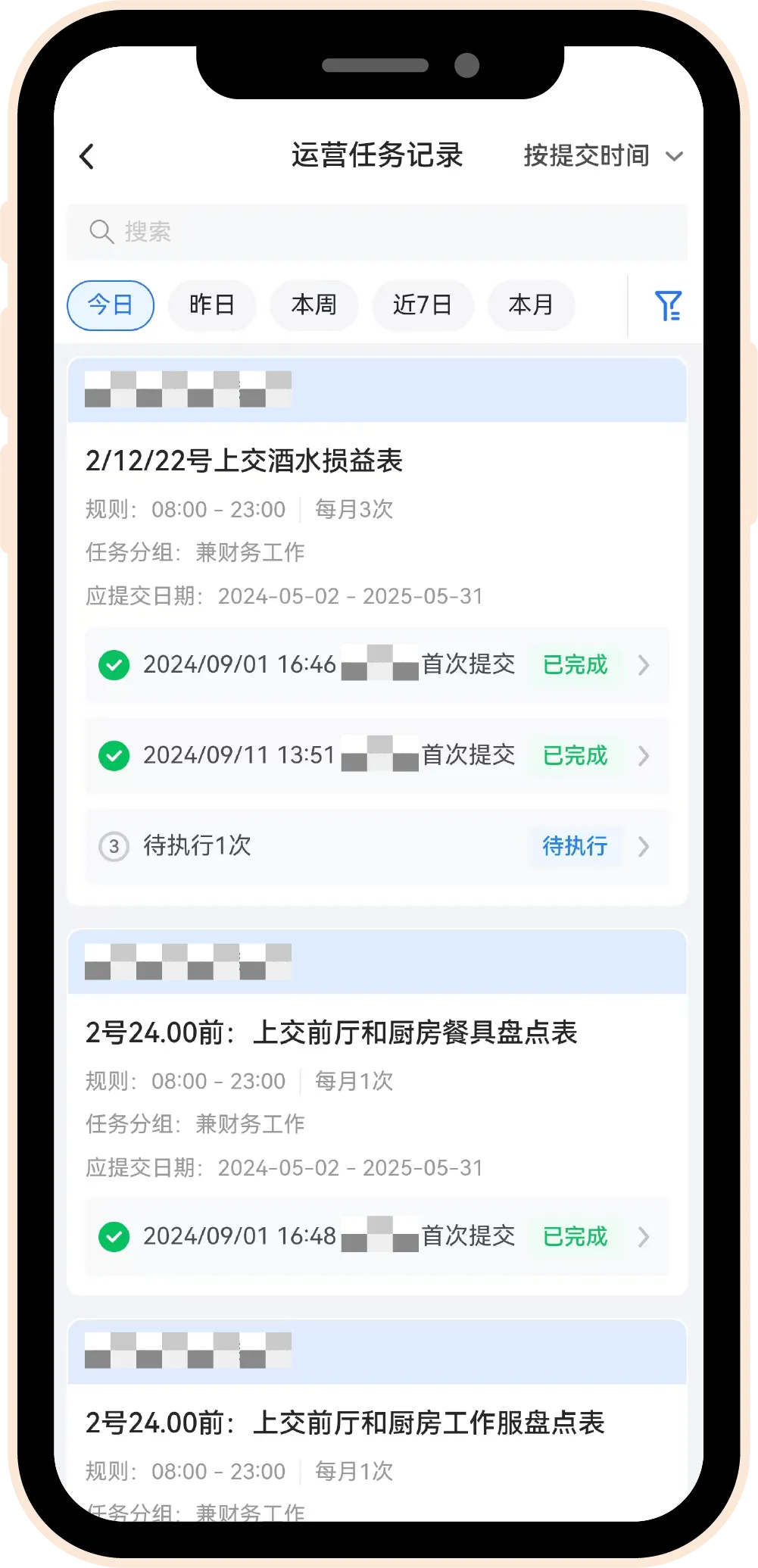Screen dimensions: 758x1568
Task: Switch to the 本周 filter chip
Action: [x=313, y=305]
